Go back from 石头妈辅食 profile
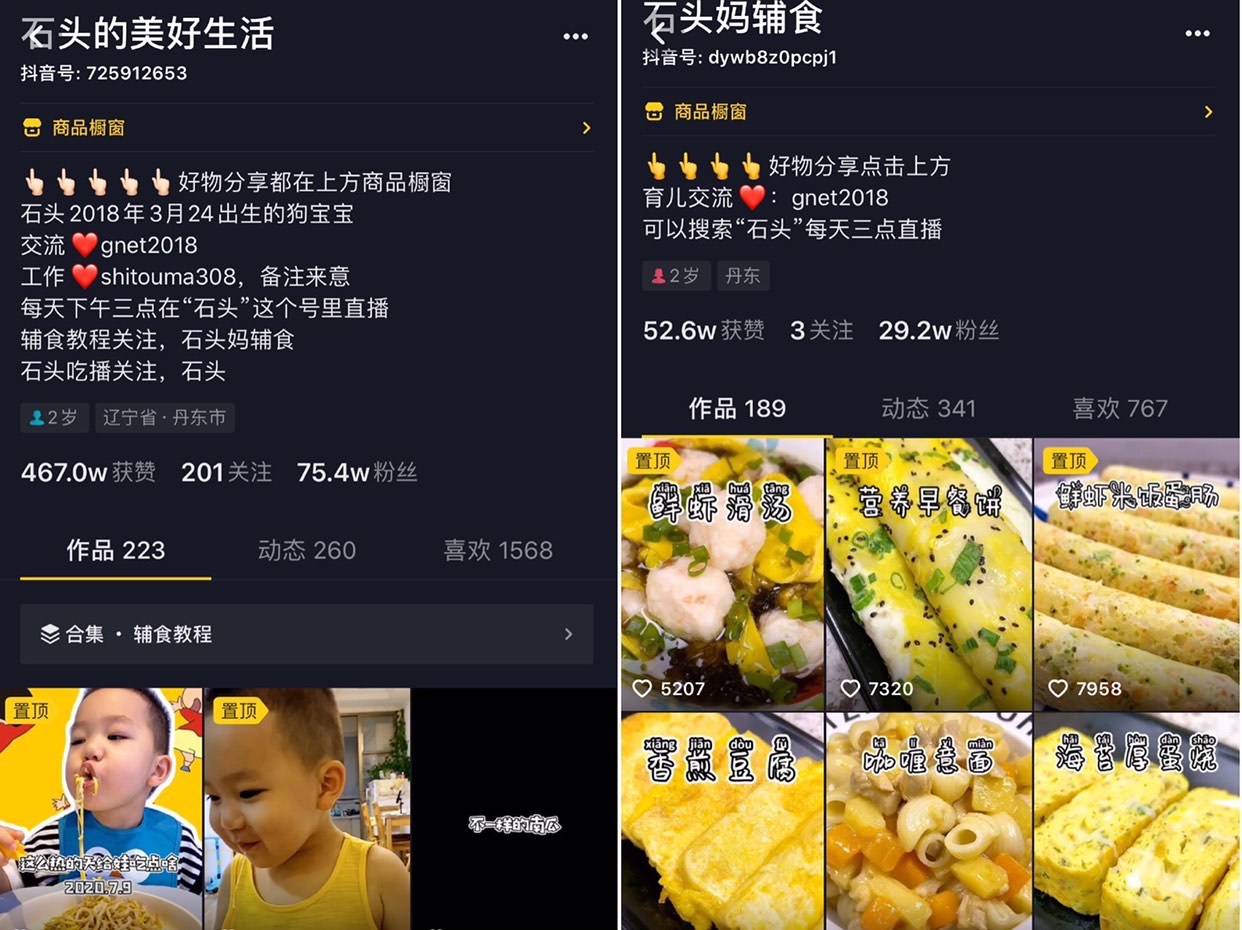This screenshot has width=1242, height=930. click(657, 32)
